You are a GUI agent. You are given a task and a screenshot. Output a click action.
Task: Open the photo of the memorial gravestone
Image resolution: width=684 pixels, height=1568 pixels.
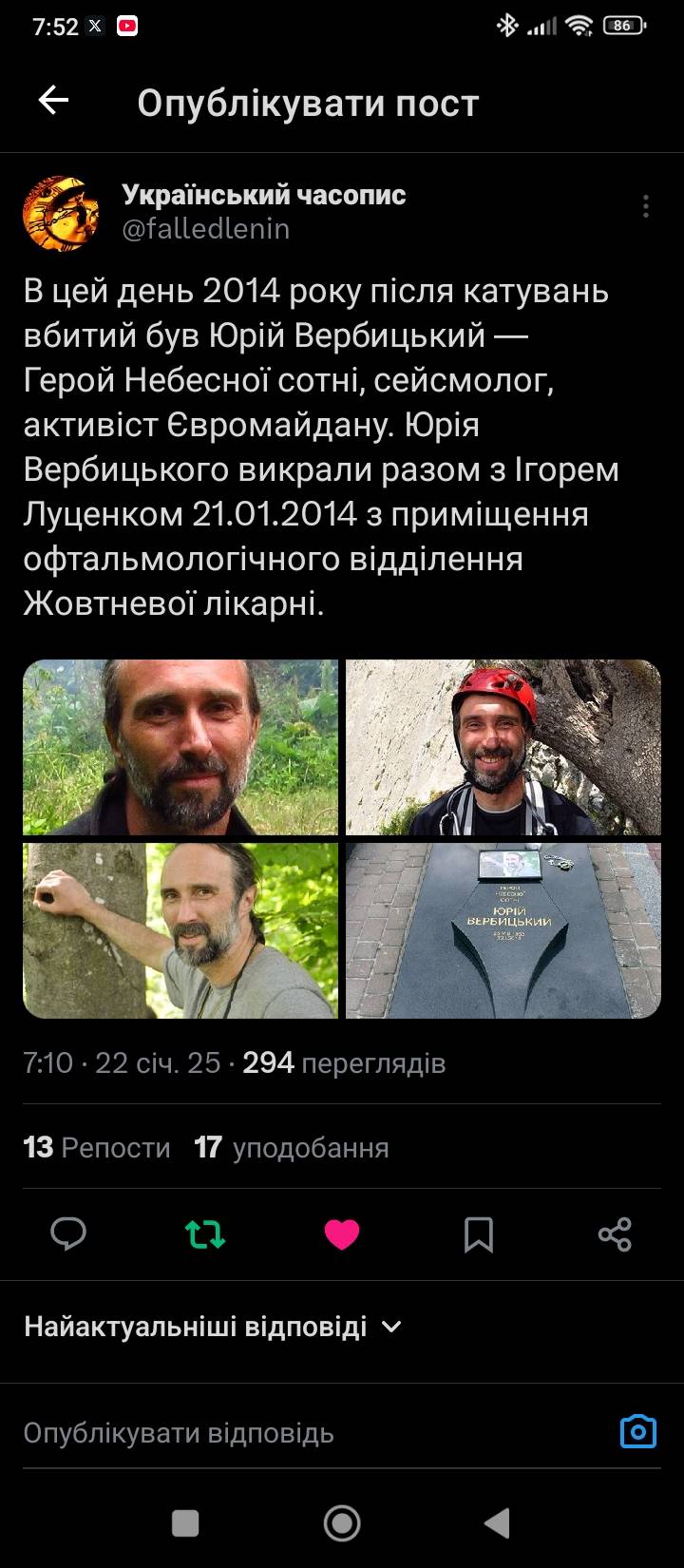pyautogui.click(x=503, y=930)
